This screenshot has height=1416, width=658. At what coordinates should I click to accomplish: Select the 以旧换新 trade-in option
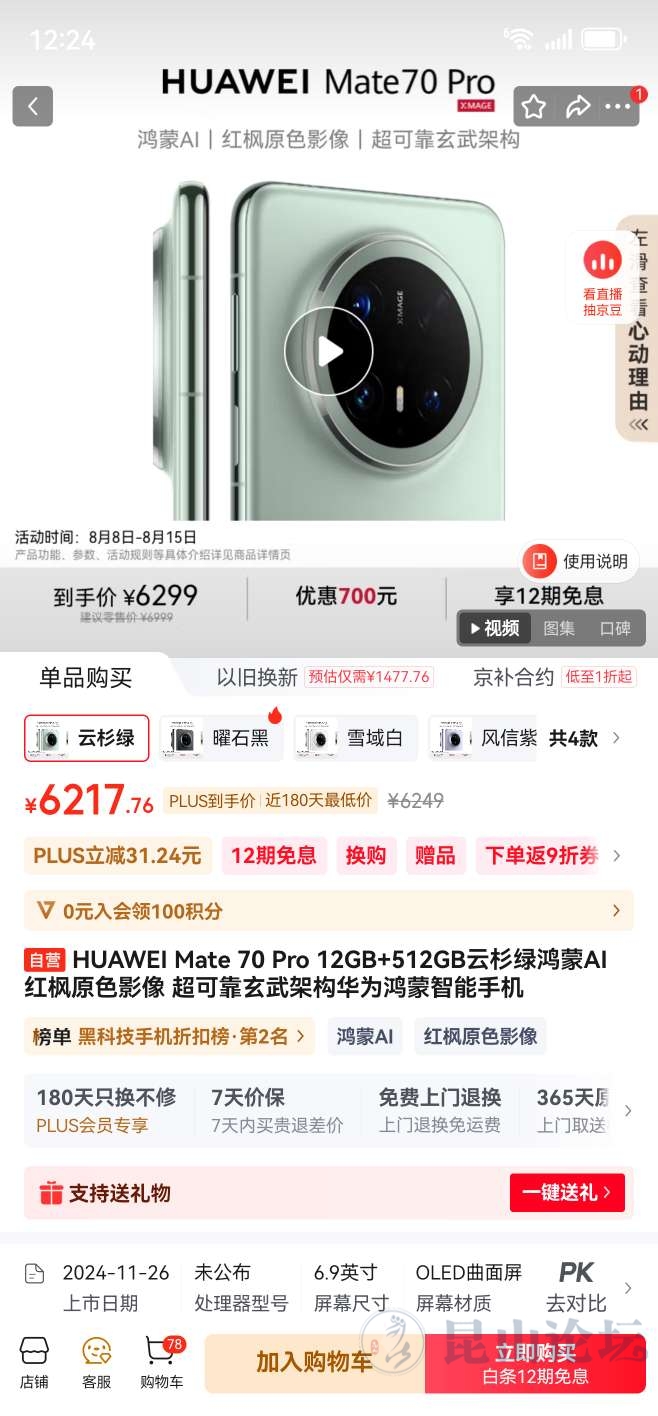[x=257, y=677]
